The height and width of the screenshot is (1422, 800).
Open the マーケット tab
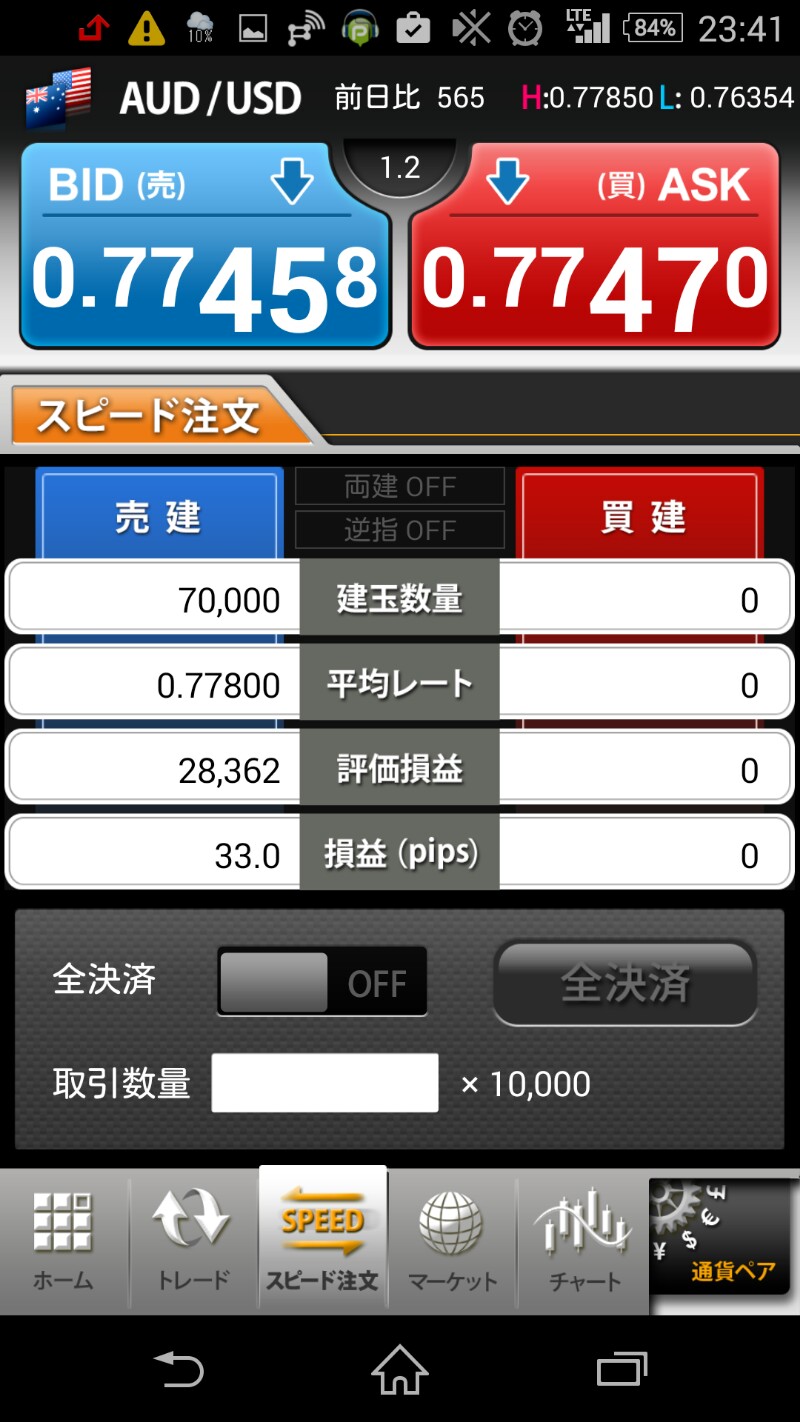tap(452, 1240)
